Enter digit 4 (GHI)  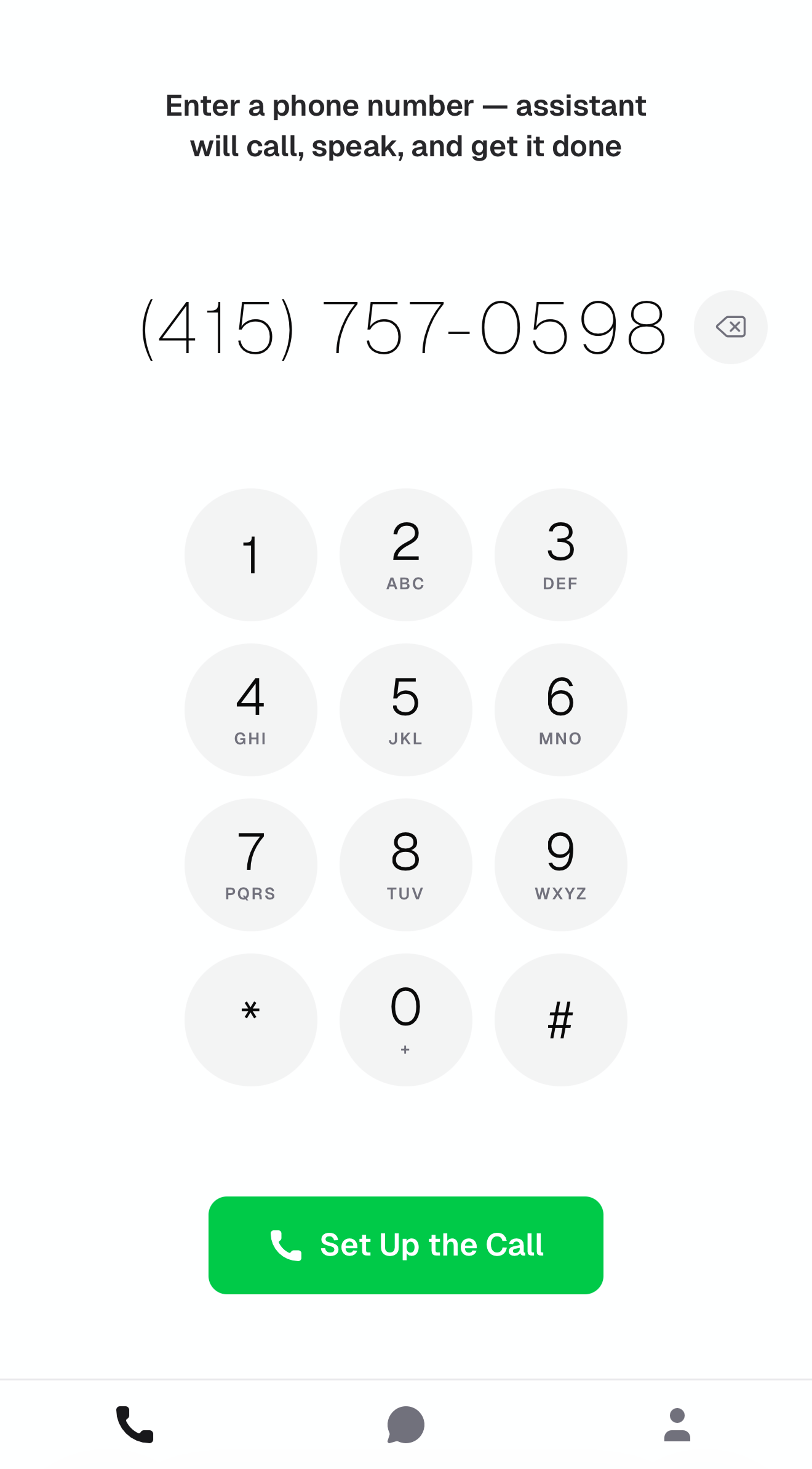coord(251,710)
